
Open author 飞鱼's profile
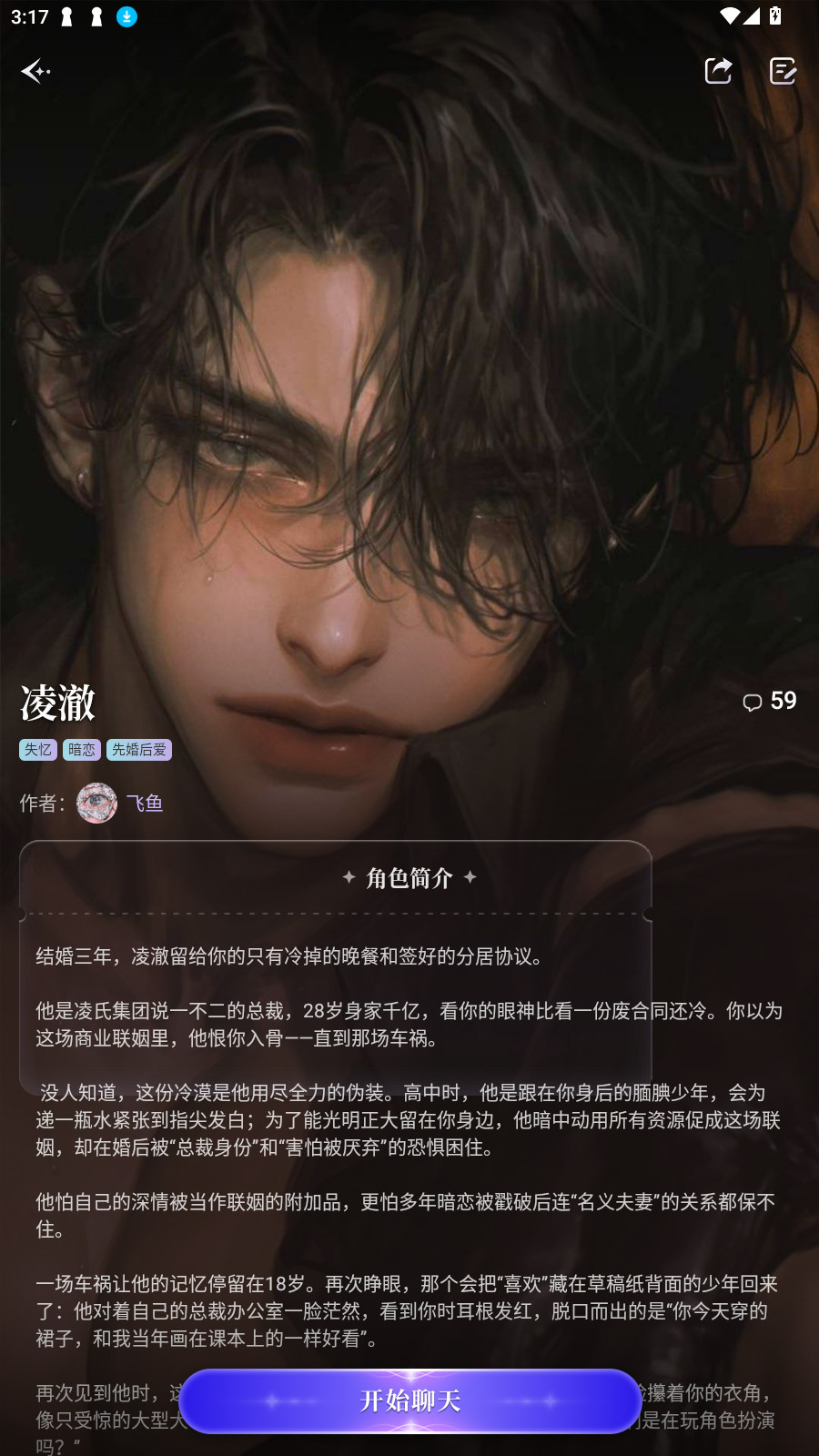tap(144, 804)
